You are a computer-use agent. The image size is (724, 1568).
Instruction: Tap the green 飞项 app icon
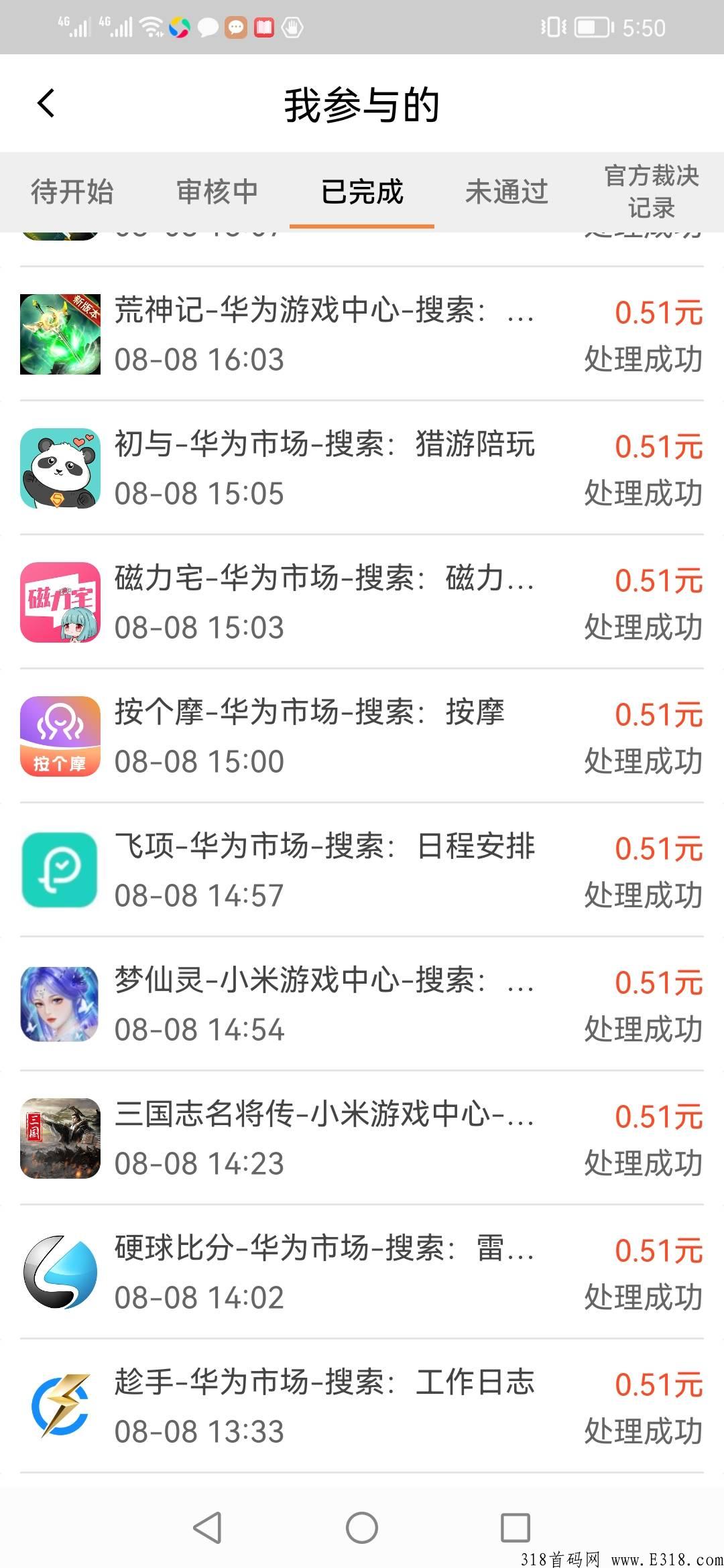click(x=60, y=868)
